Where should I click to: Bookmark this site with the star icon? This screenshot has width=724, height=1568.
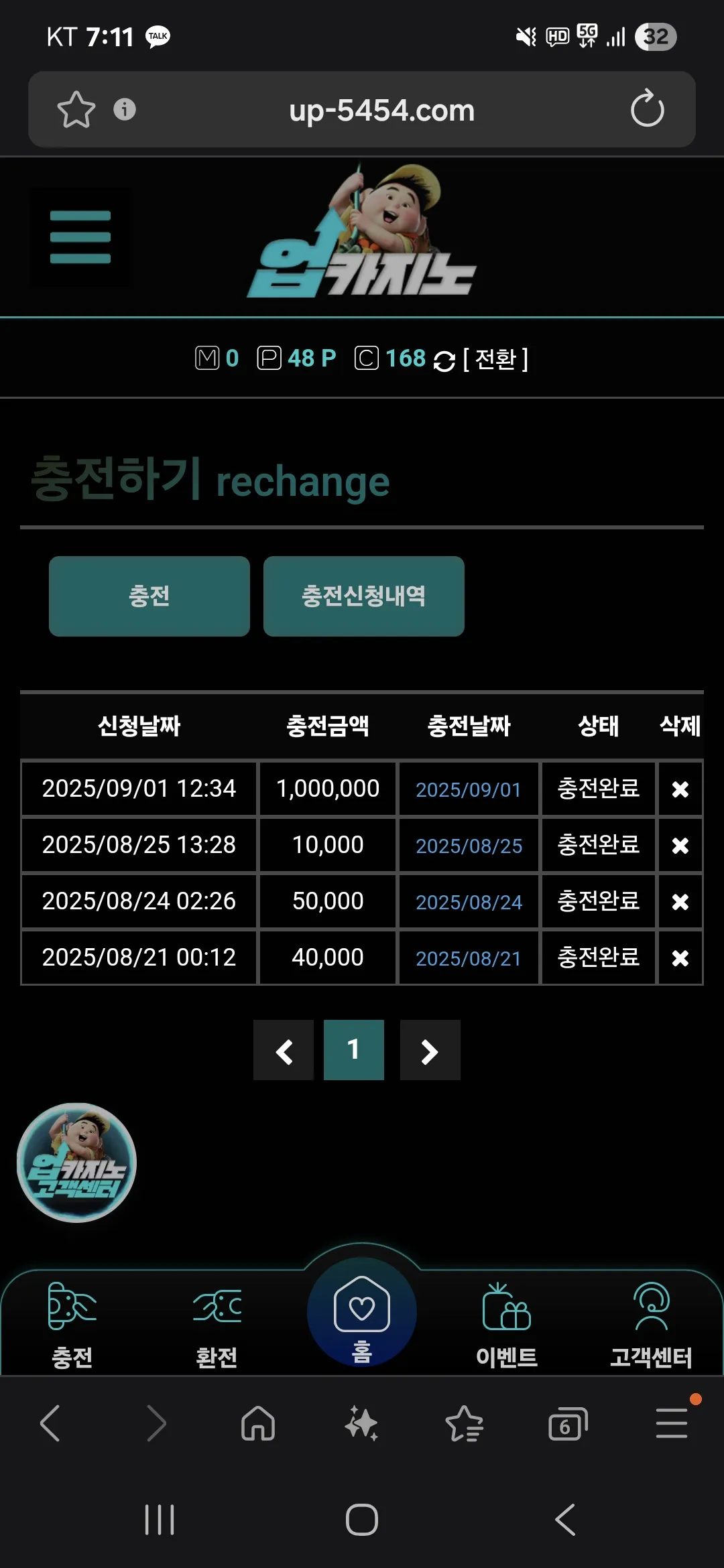click(x=76, y=109)
